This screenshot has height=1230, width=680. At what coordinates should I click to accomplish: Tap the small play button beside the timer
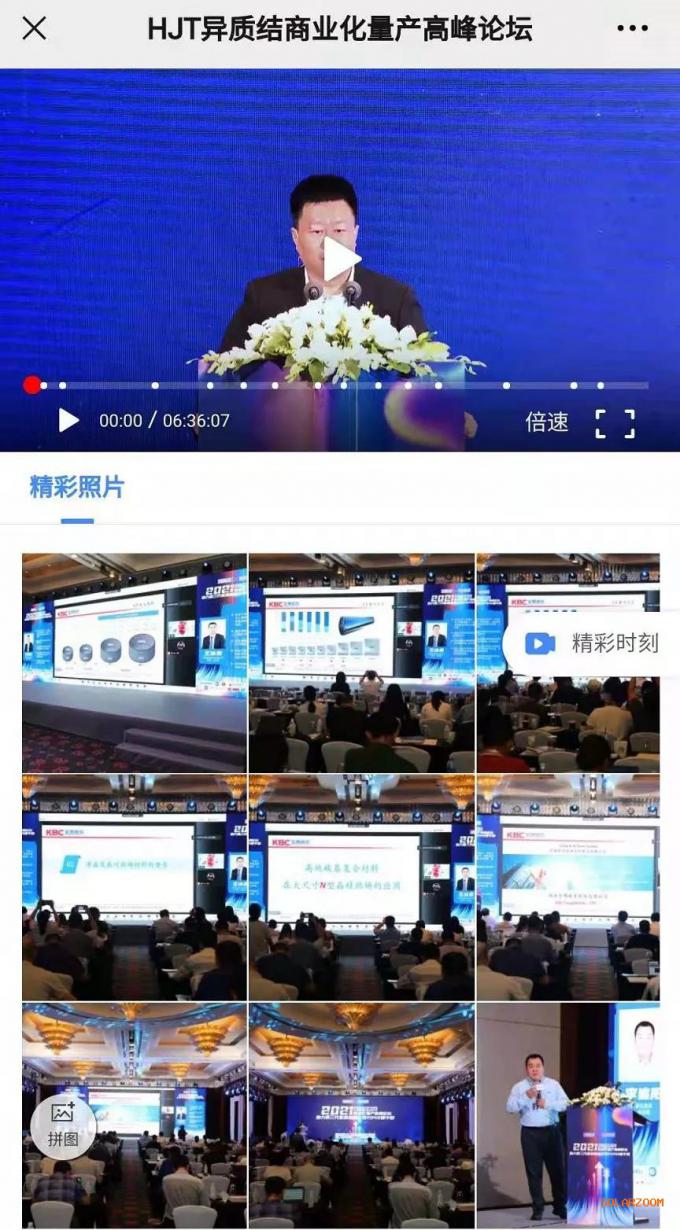click(x=68, y=420)
